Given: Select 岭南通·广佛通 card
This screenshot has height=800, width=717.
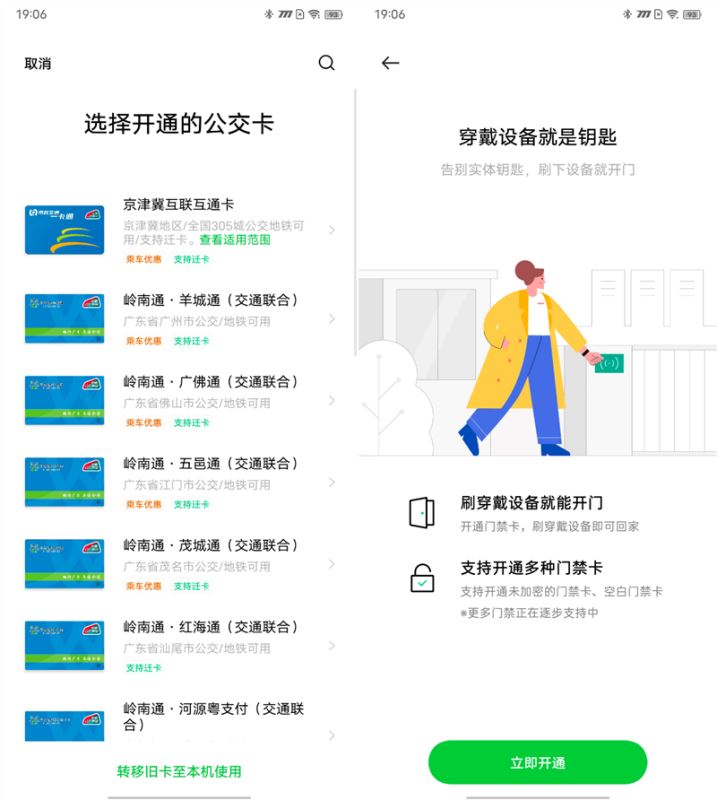Looking at the screenshot, I should [x=180, y=400].
